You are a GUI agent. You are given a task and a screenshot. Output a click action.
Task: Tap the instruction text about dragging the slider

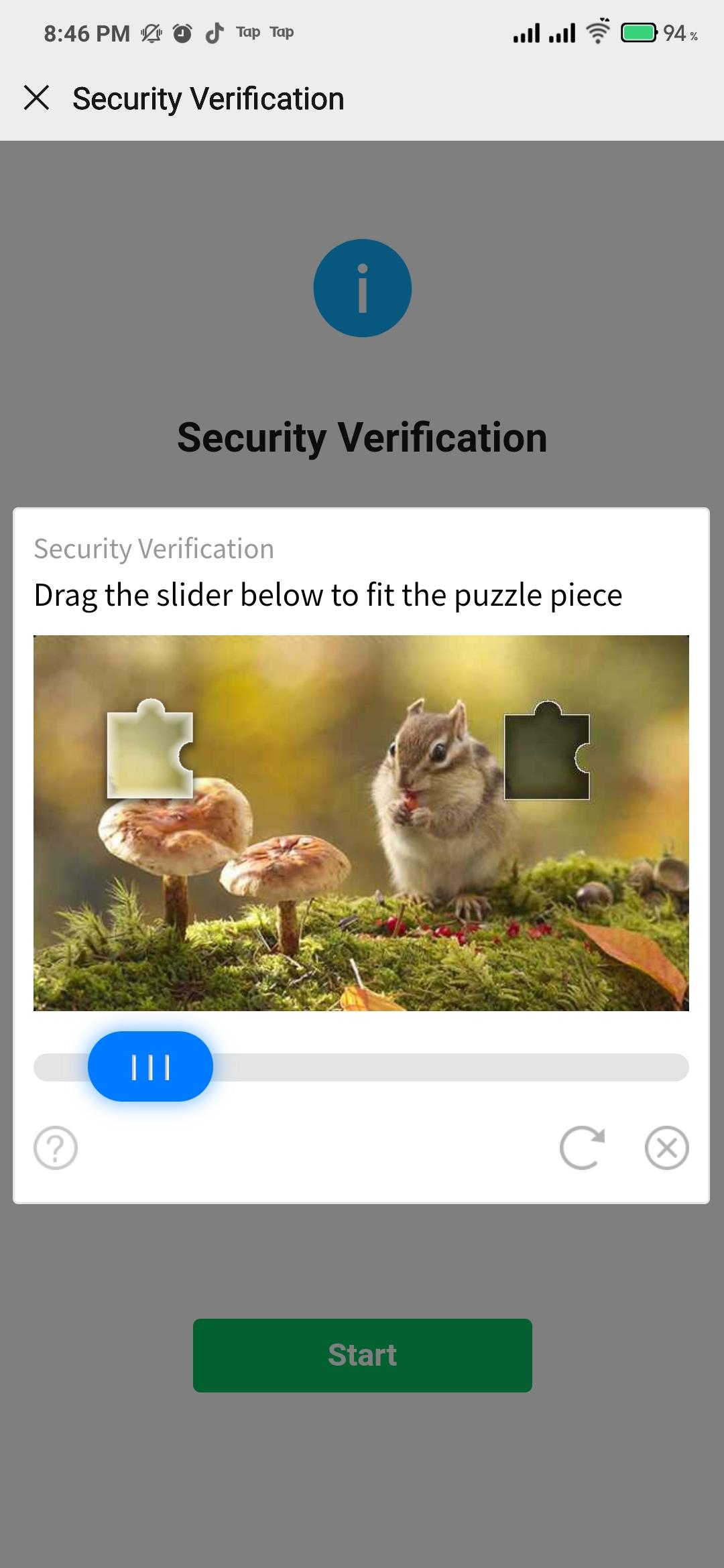click(328, 594)
